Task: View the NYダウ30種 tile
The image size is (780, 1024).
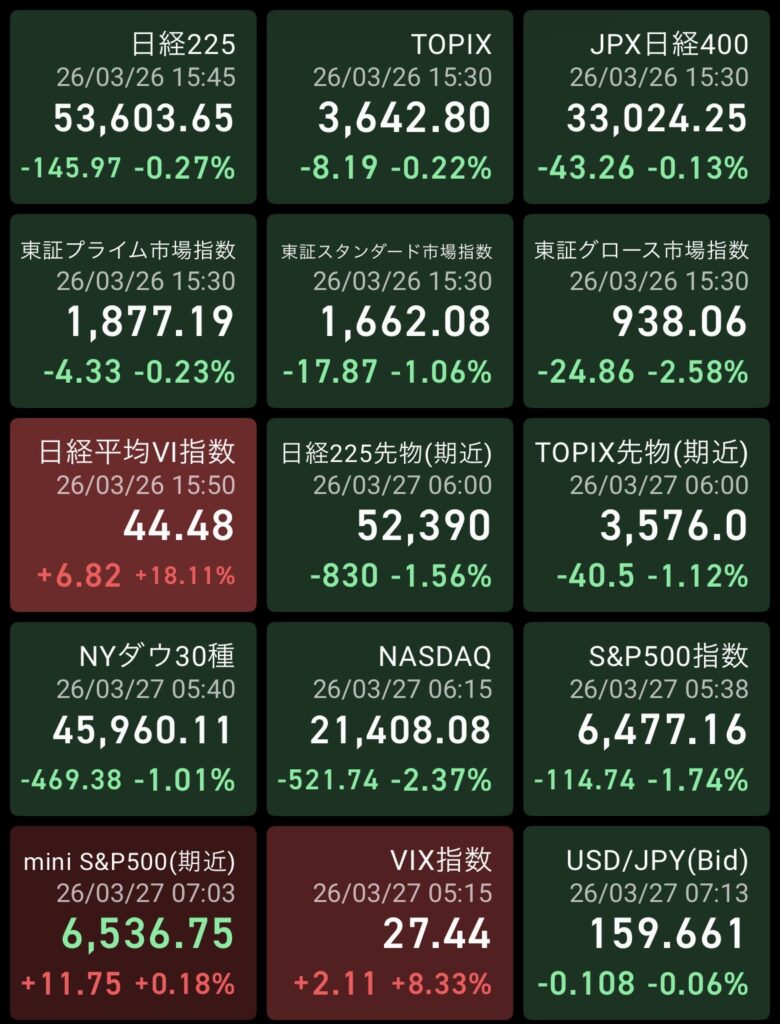Action: tap(133, 719)
